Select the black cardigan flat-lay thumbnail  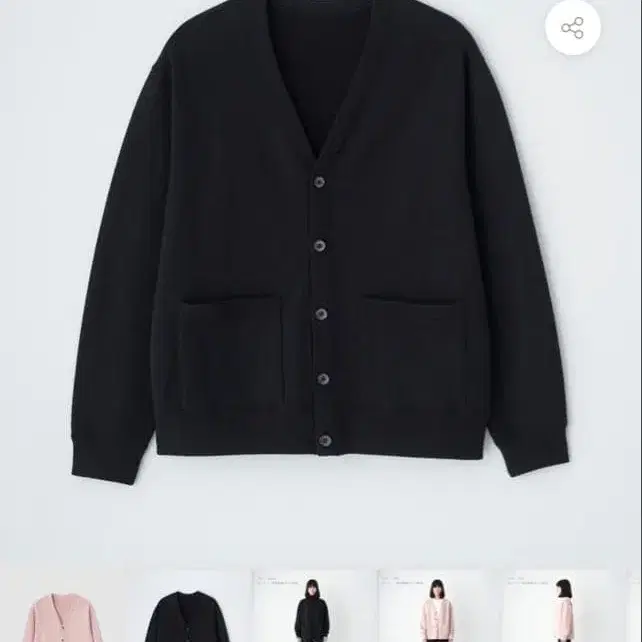188,608
